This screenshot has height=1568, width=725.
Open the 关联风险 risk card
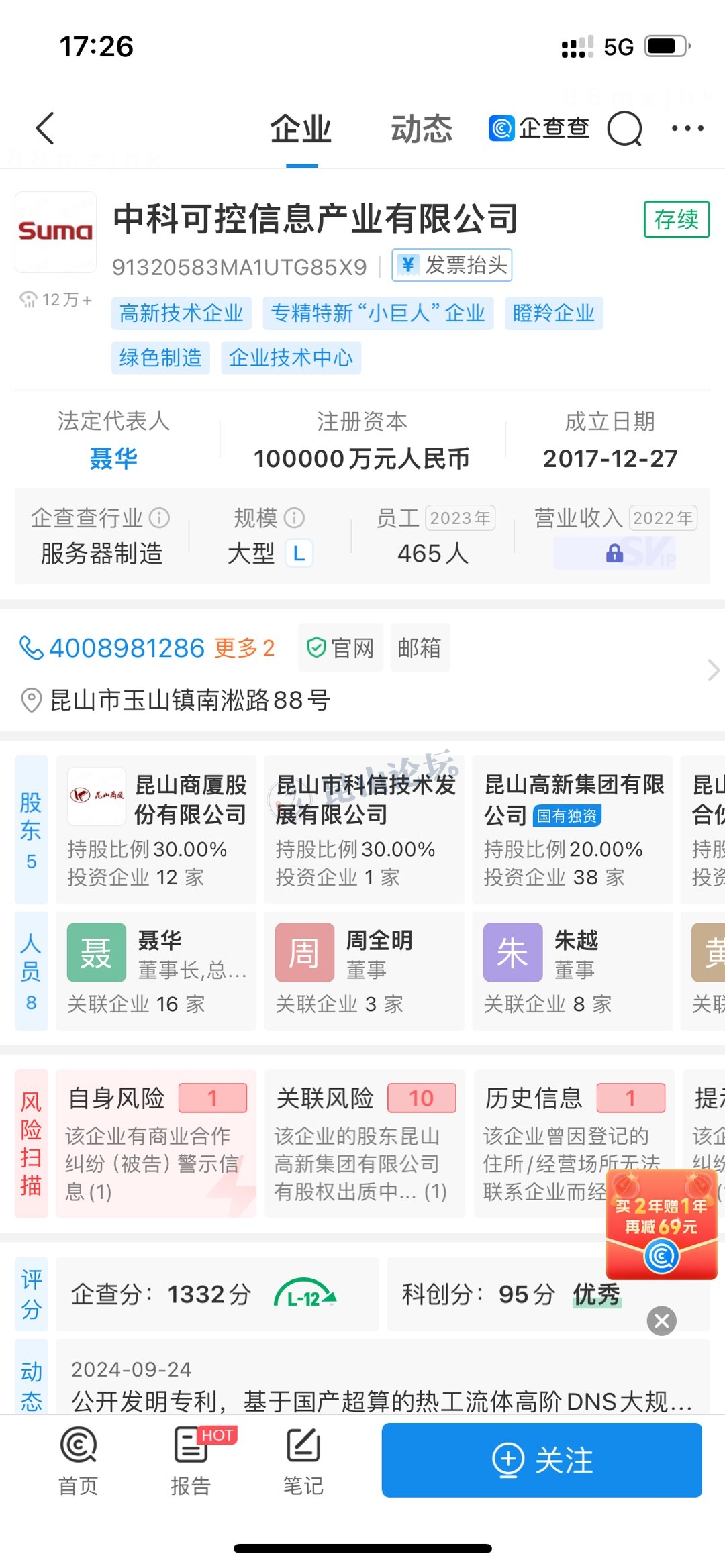coord(365,1143)
